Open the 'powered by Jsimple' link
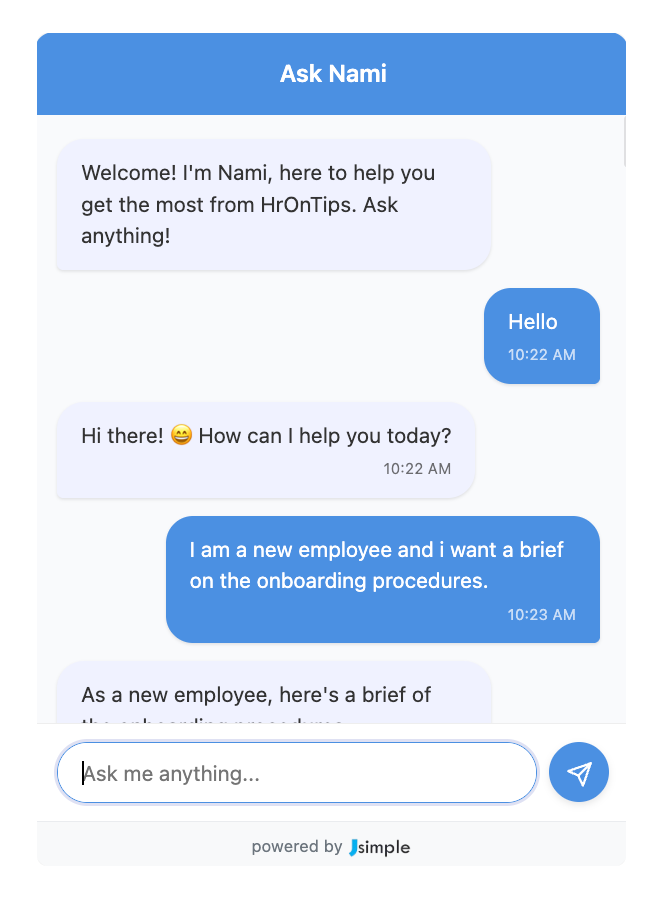 pyautogui.click(x=331, y=847)
